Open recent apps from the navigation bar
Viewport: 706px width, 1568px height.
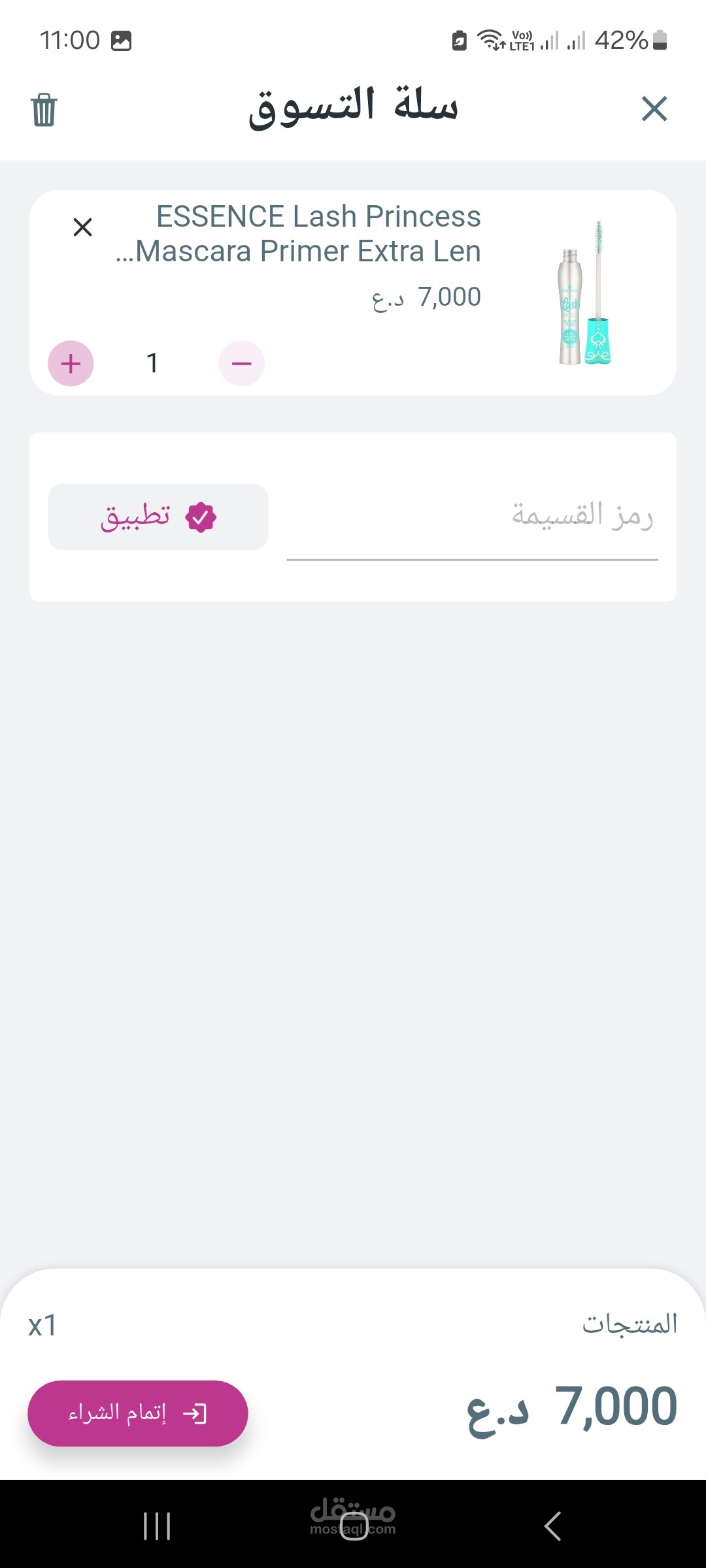tap(157, 1526)
